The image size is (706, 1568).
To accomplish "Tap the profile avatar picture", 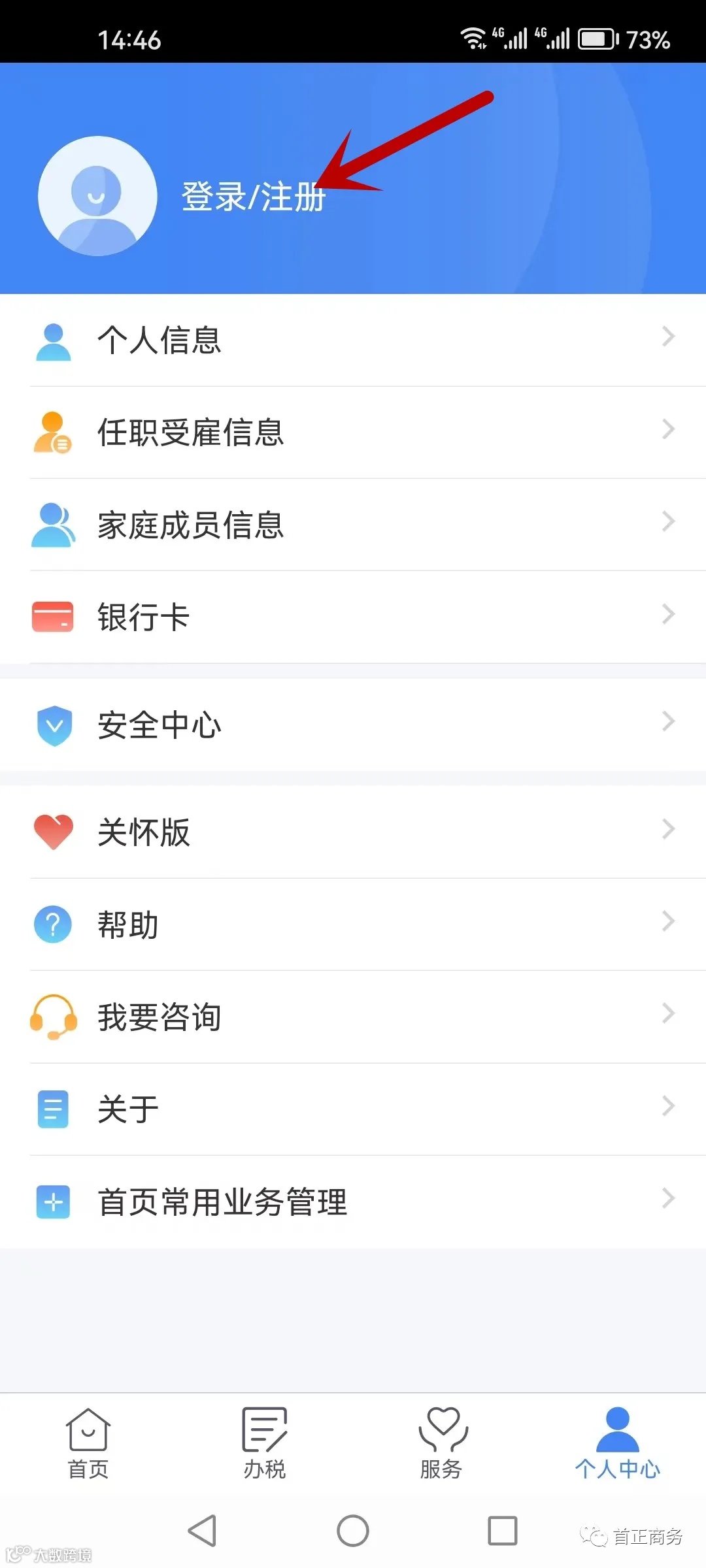I will point(97,196).
